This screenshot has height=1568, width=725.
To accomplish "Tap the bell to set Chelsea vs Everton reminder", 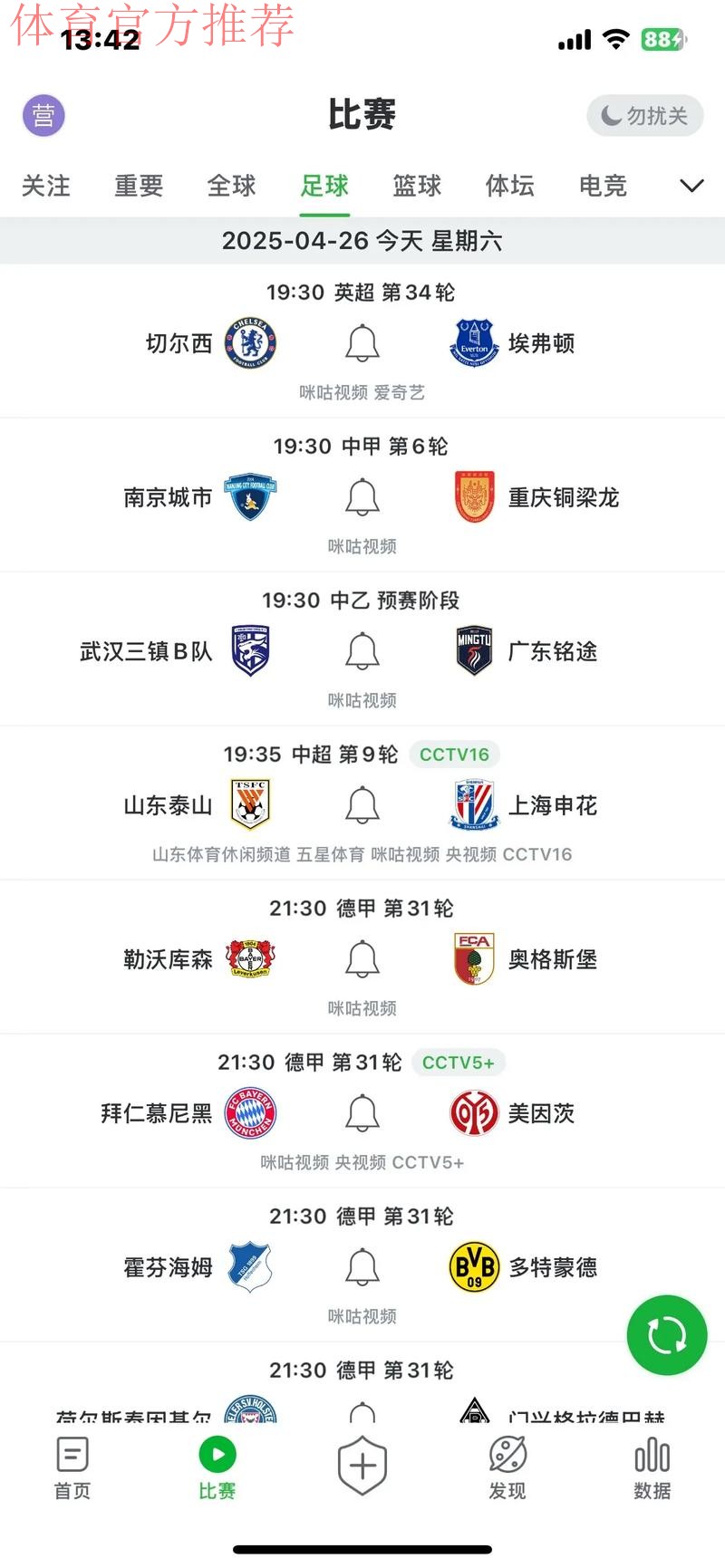I will tap(362, 342).
